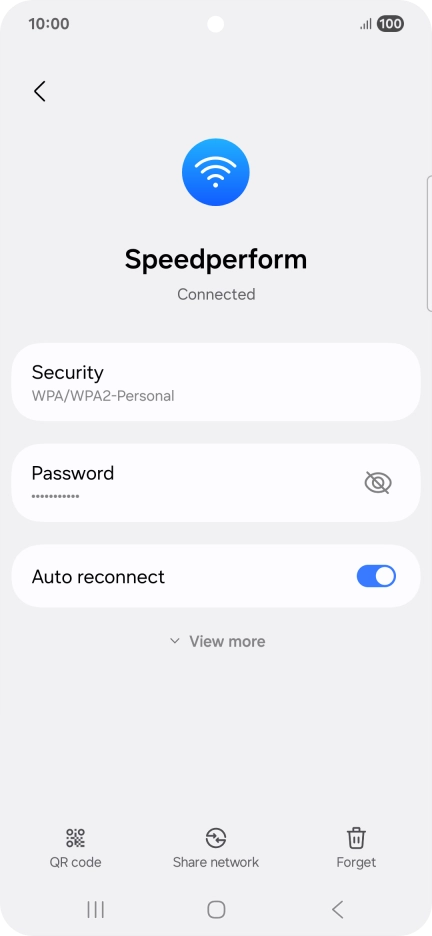
Task: Reveal the Wi-Fi password with eye icon
Action: [x=378, y=482]
